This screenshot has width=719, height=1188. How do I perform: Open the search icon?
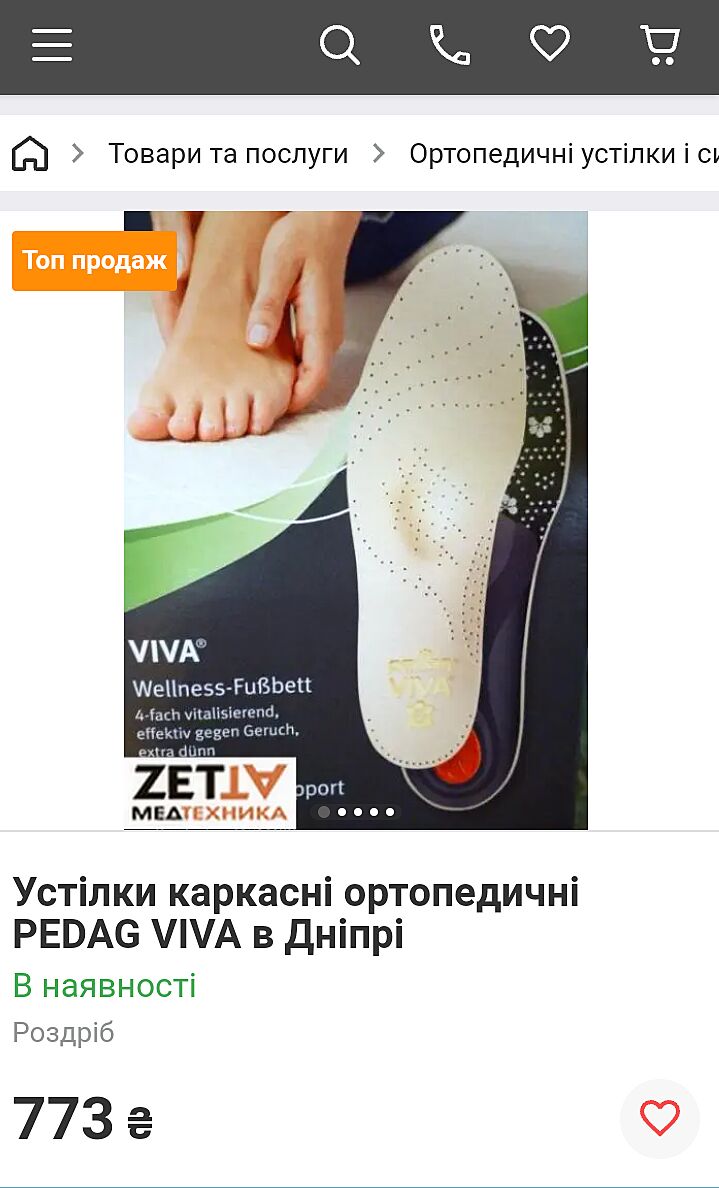339,45
